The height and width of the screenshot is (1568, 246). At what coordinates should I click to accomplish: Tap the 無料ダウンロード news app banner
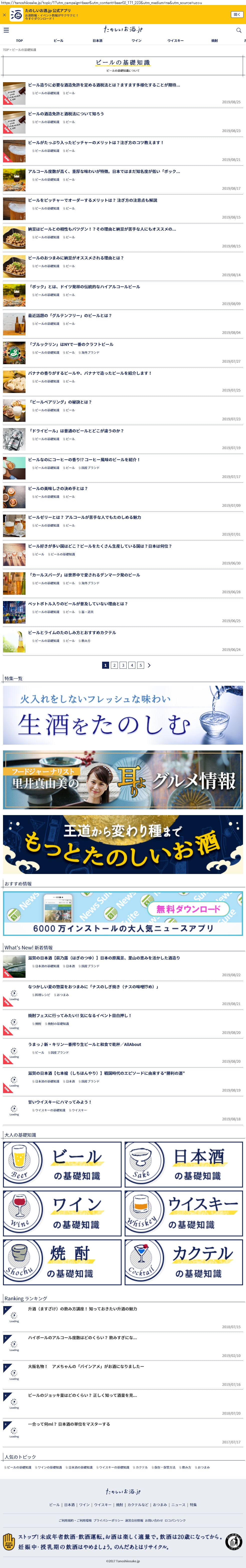[x=123, y=914]
